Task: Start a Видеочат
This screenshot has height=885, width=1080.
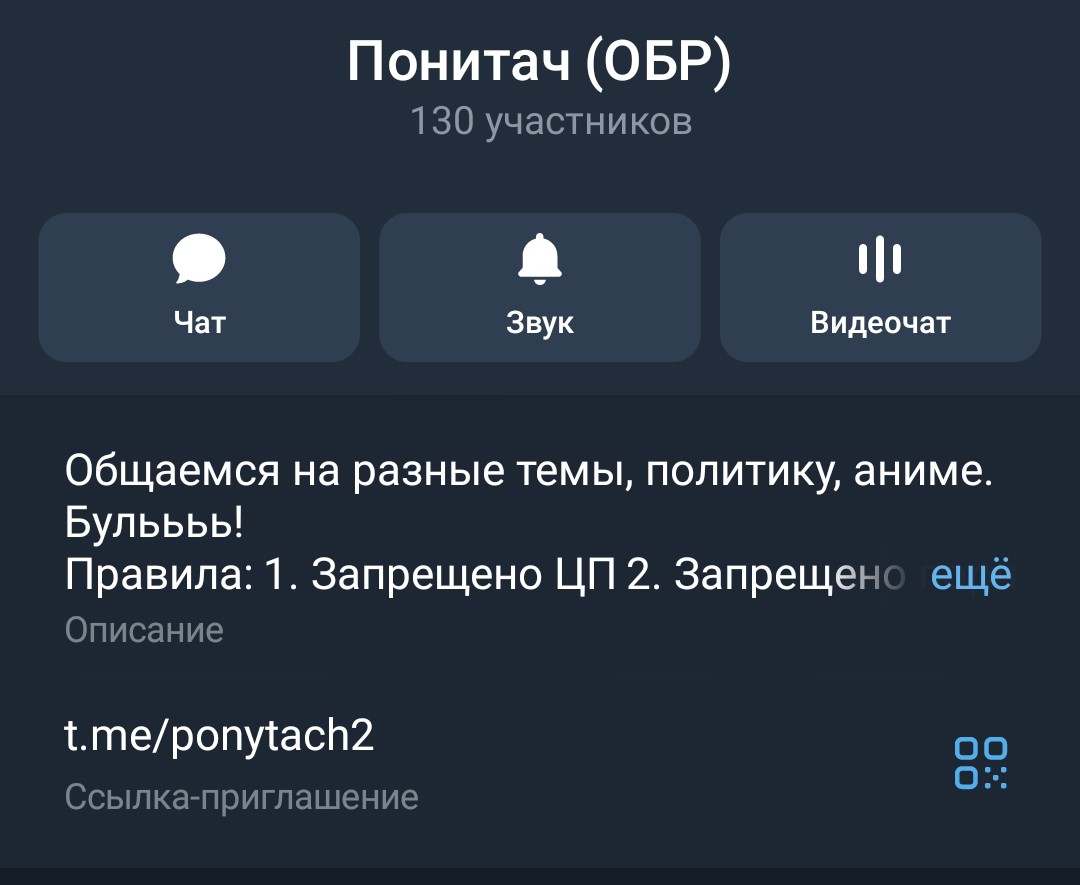Action: click(880, 287)
